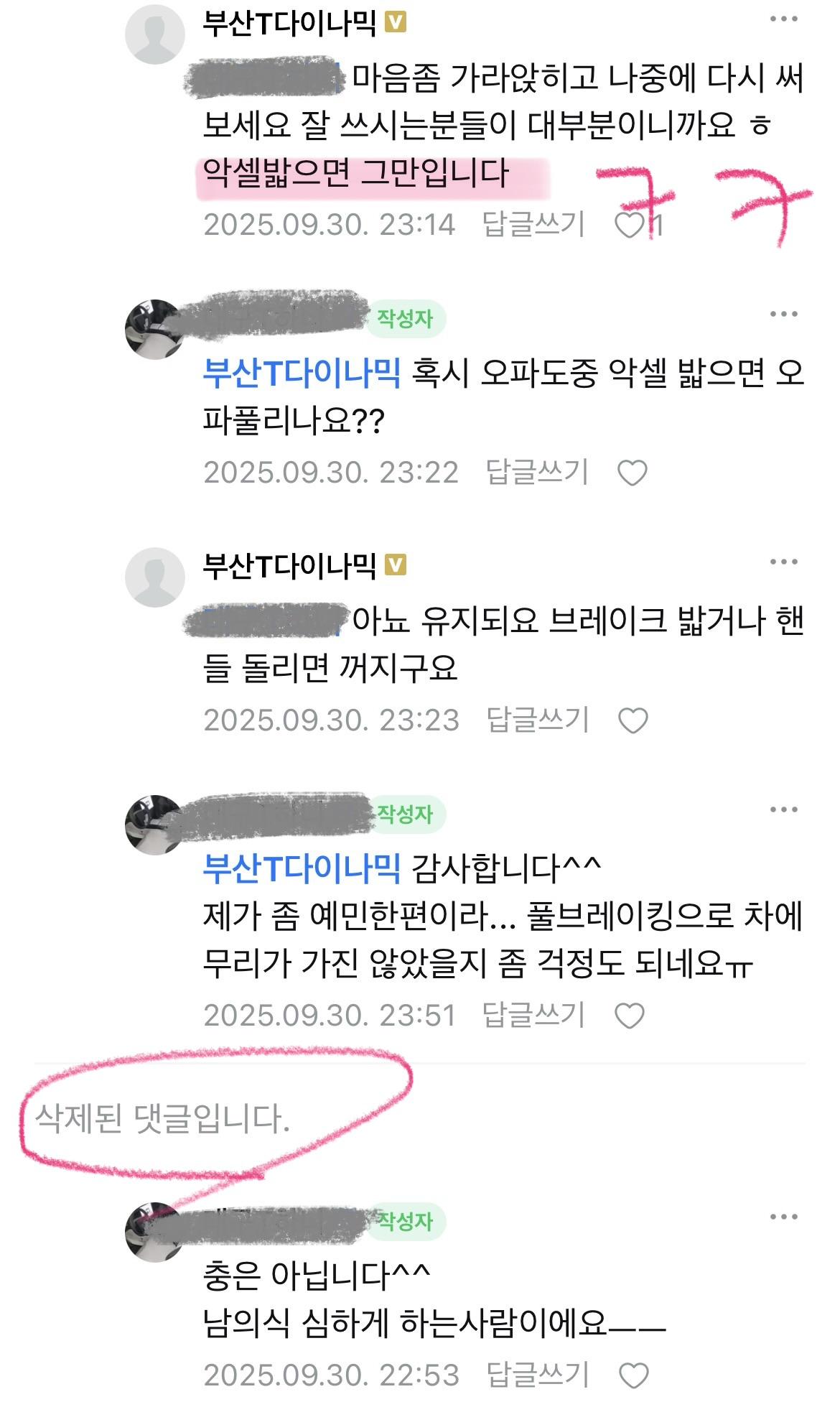
Task: Reply to the 23:22 comment via 답글쓰기
Action: [x=537, y=472]
